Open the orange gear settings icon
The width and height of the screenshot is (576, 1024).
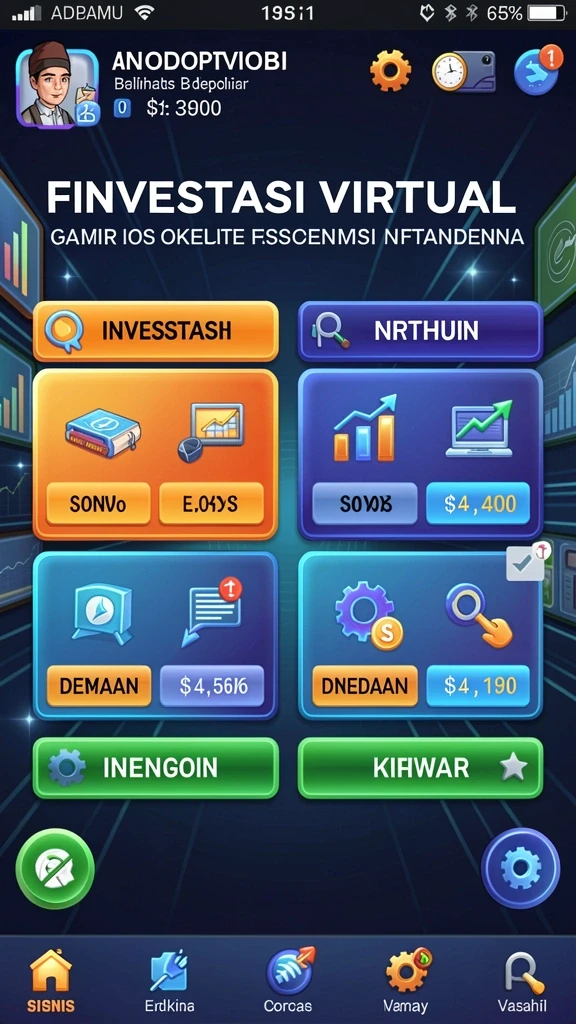[391, 71]
